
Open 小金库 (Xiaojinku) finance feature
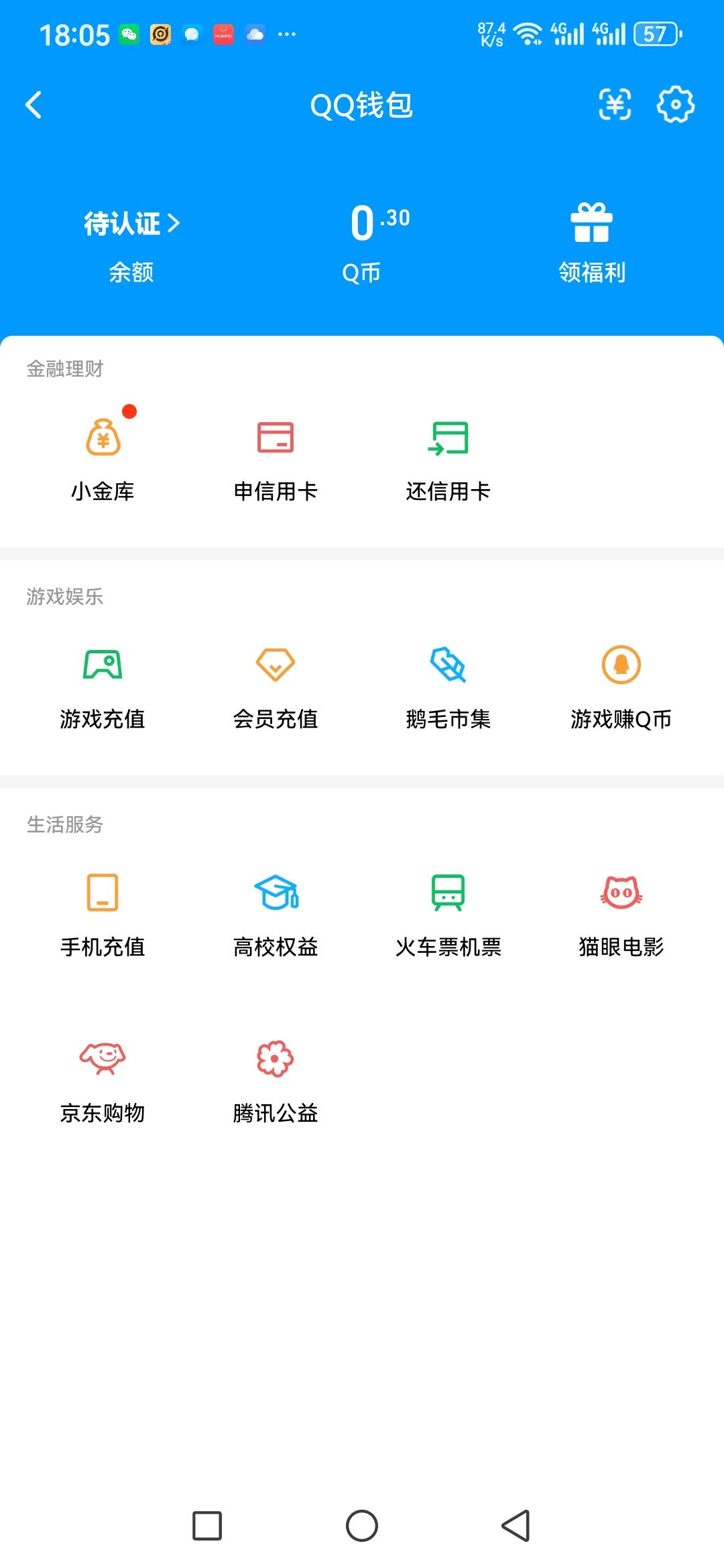pyautogui.click(x=104, y=456)
